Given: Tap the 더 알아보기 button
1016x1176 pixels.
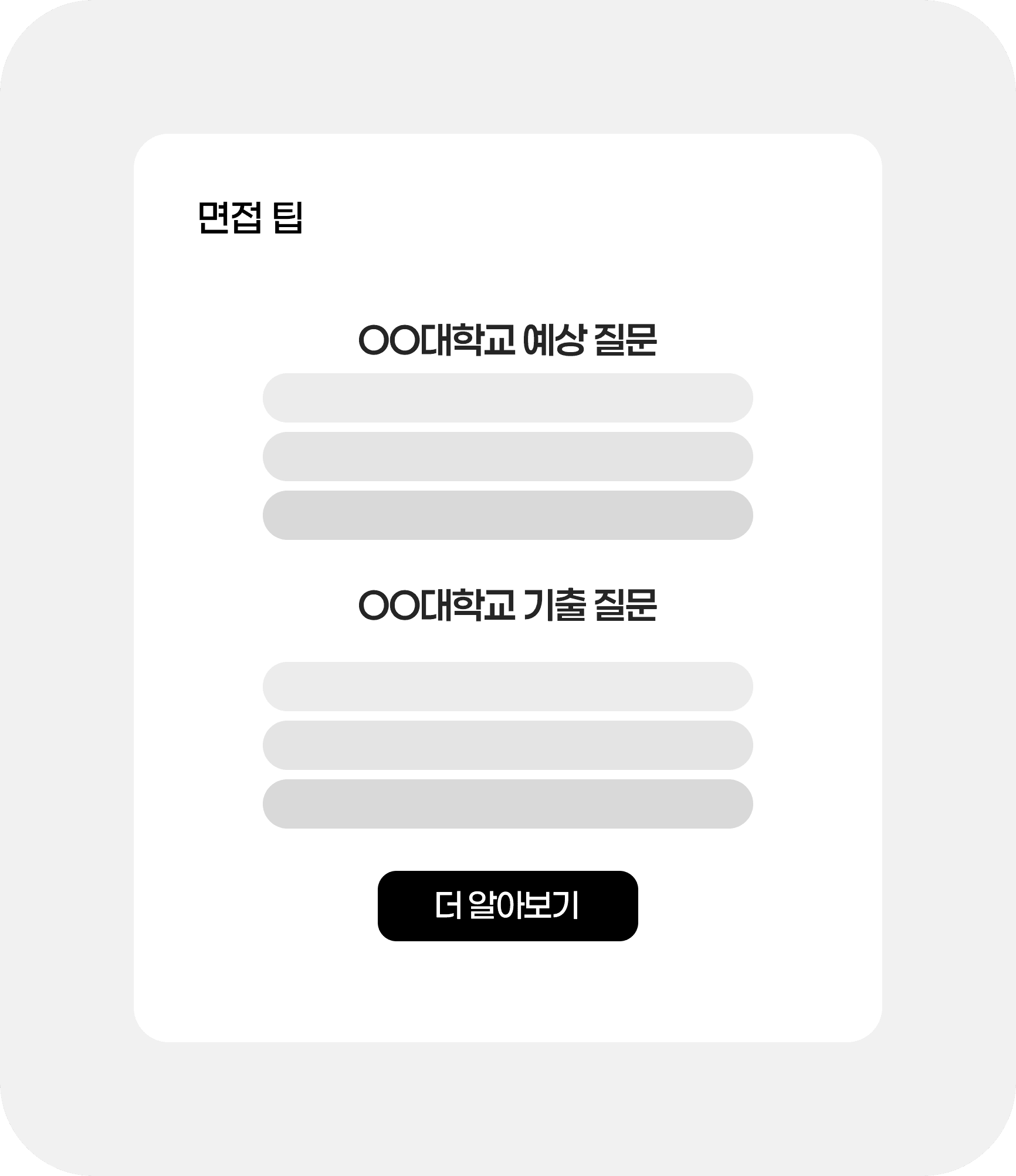Looking at the screenshot, I should (x=507, y=905).
